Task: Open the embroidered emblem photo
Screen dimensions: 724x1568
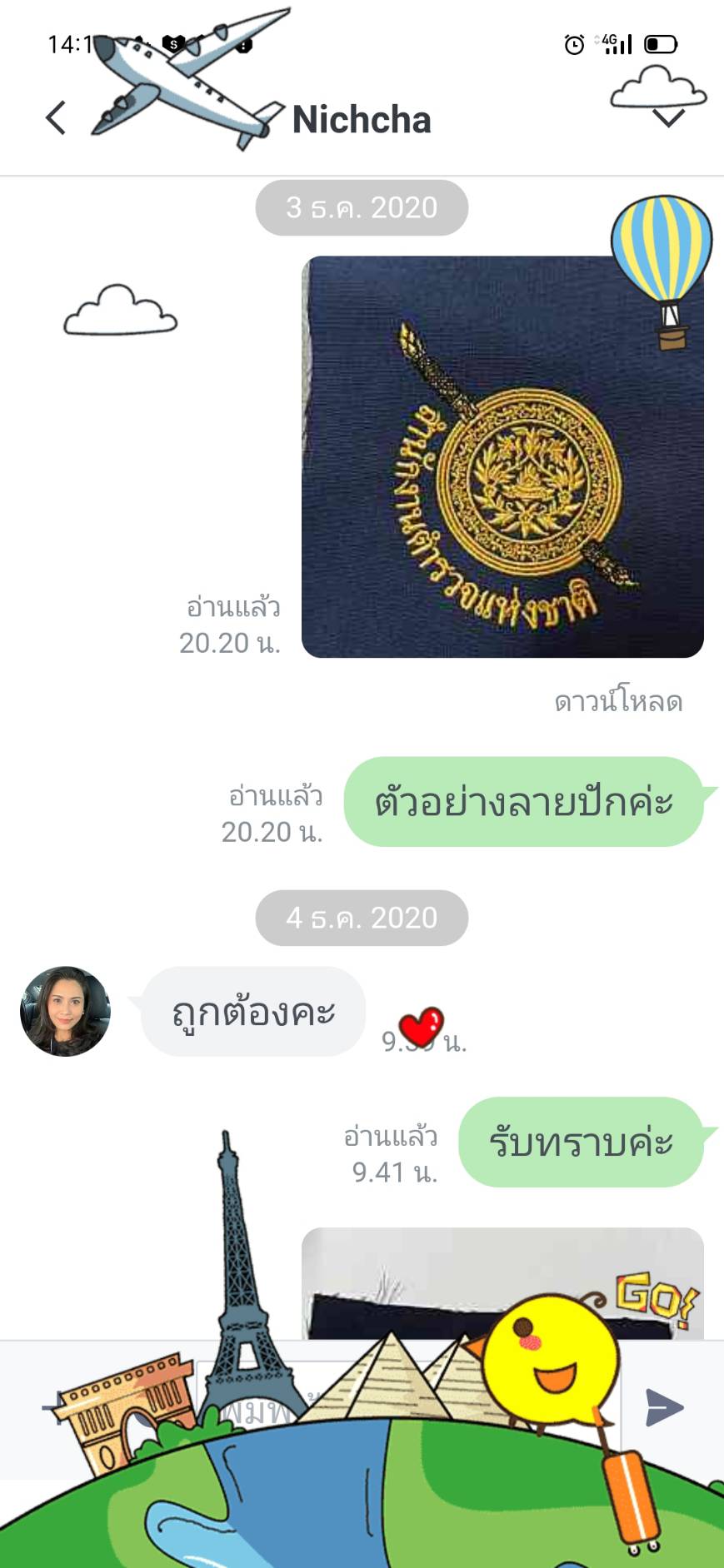Action: coord(502,456)
